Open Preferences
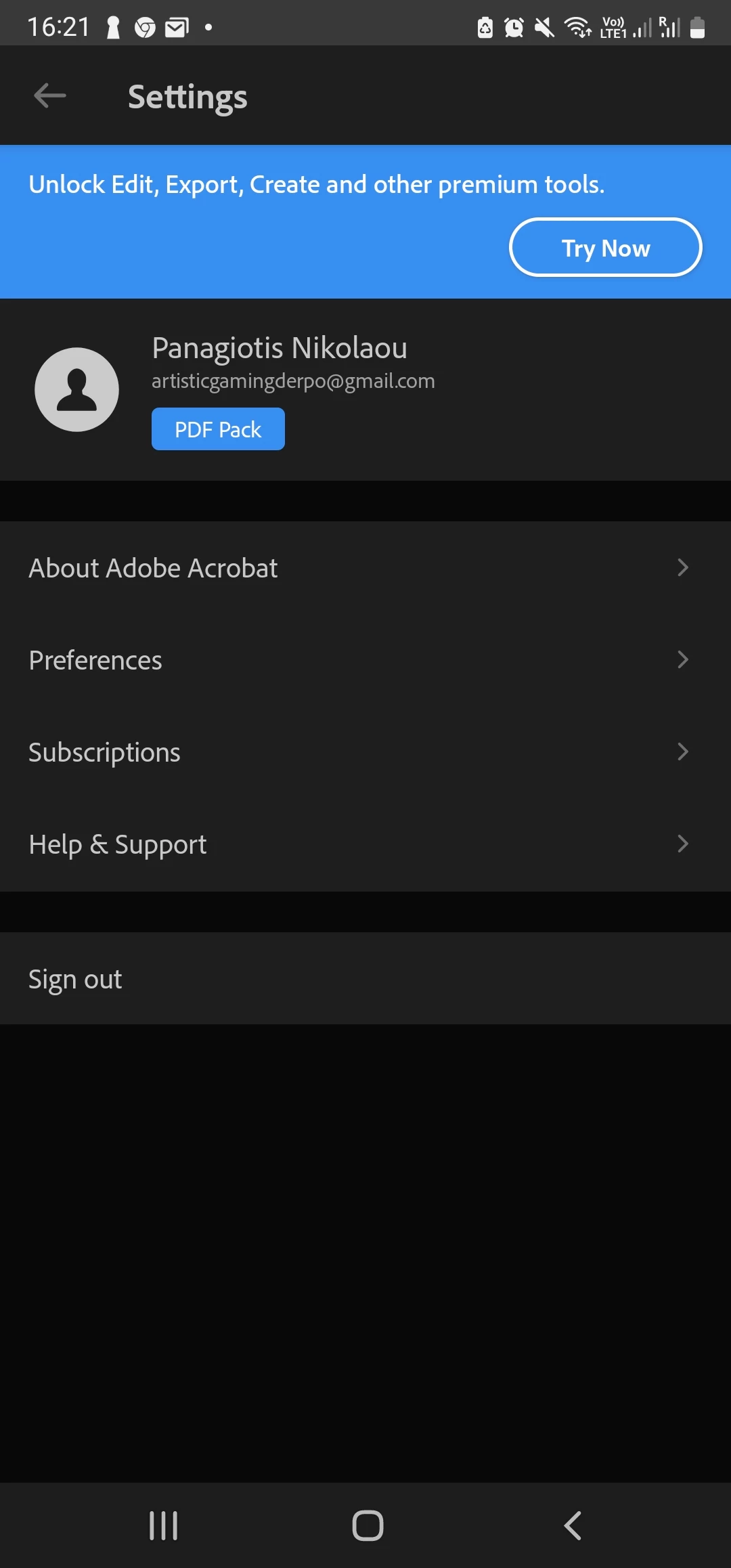This screenshot has height=1568, width=731. [365, 660]
